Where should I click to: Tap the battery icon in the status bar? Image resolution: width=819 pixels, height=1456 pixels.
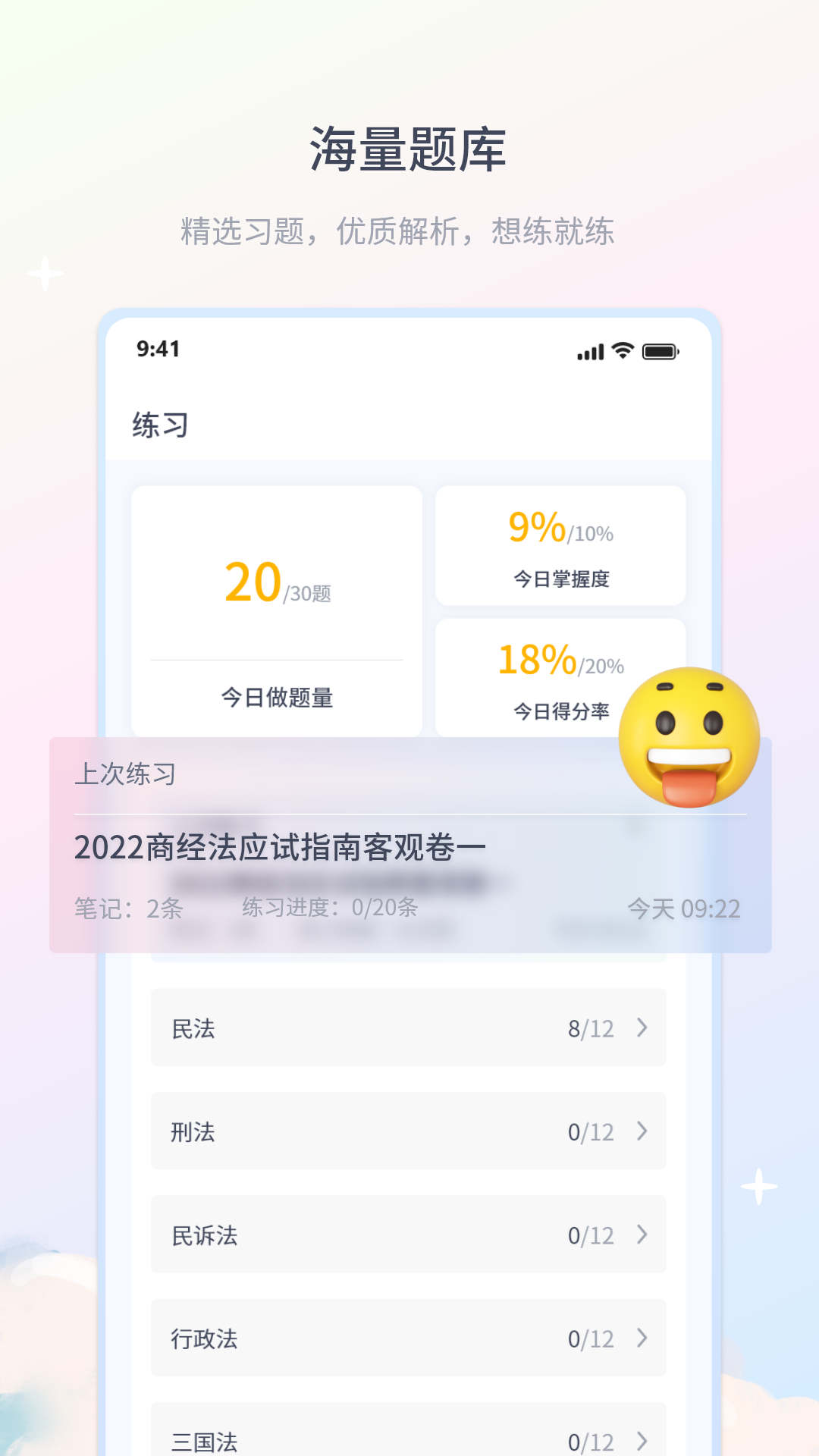(659, 352)
